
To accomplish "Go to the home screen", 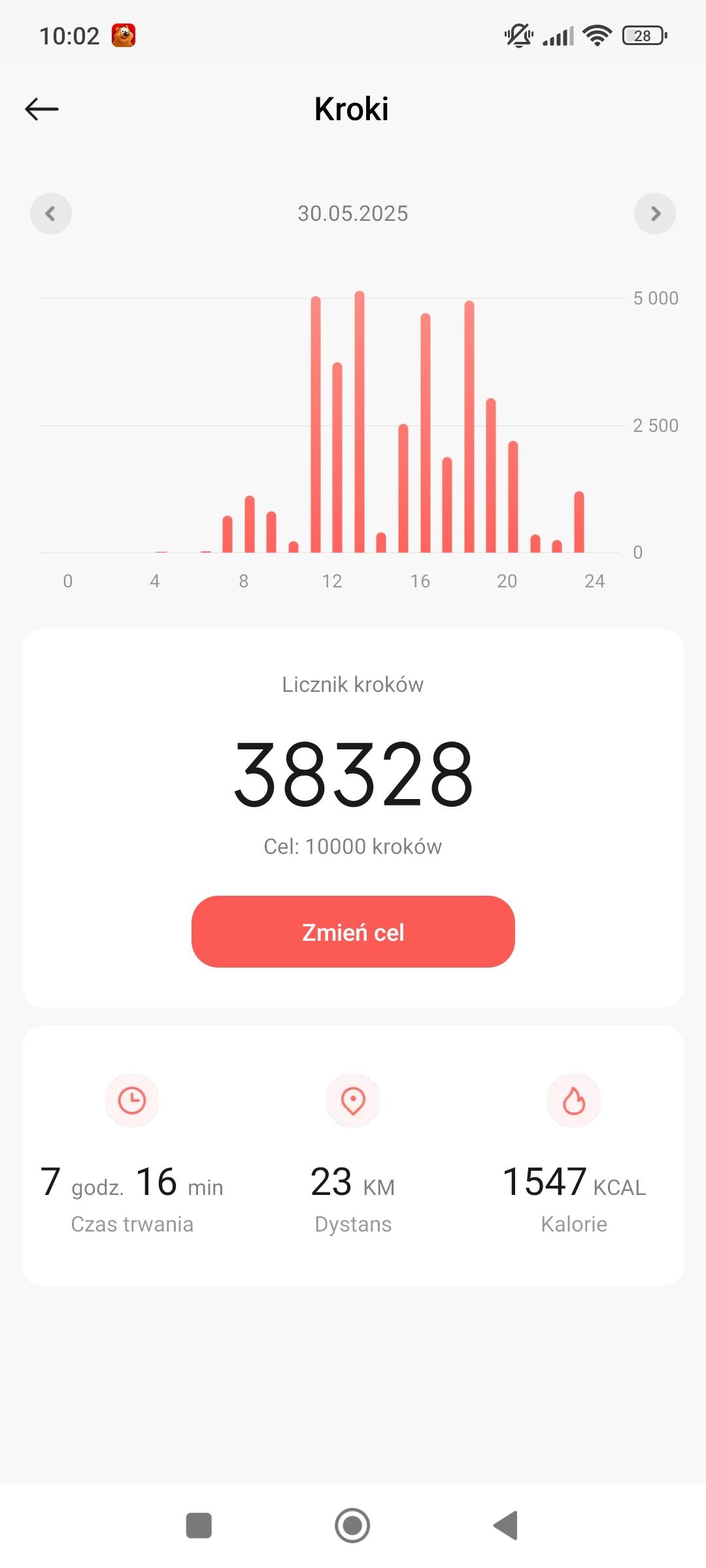I will [352, 1526].
